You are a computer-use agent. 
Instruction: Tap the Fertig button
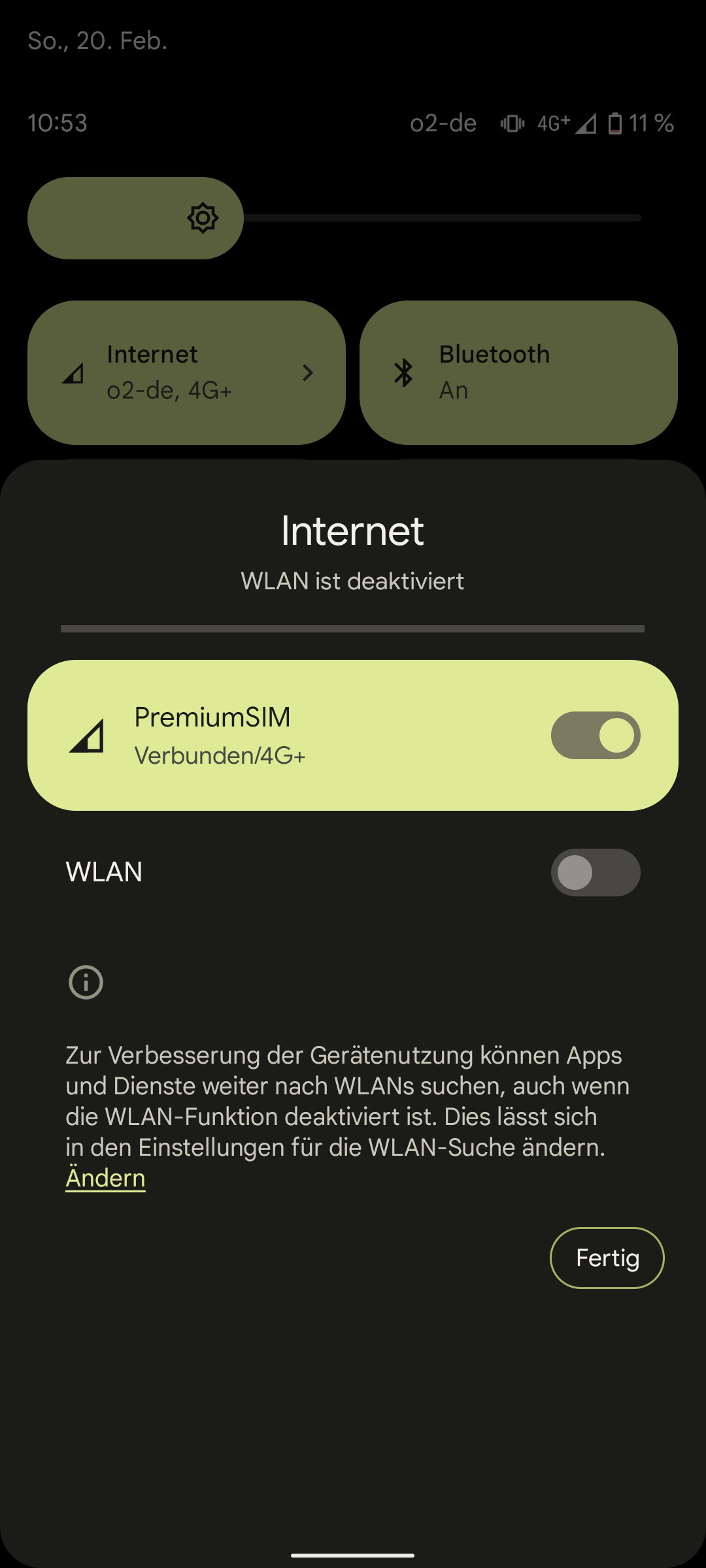(x=607, y=1258)
